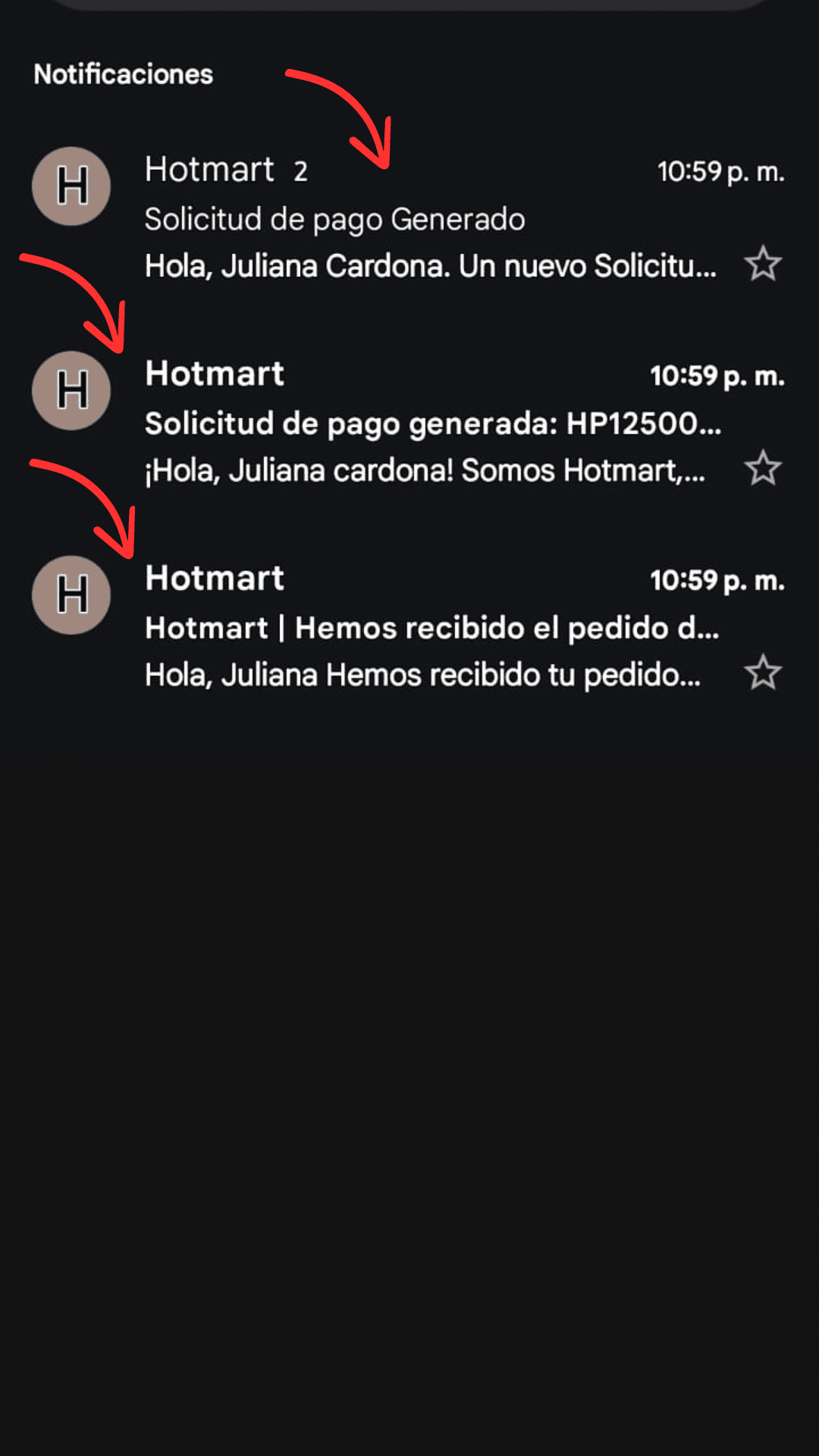Star the "Solicitud de pago Generado" thread

coord(762,264)
